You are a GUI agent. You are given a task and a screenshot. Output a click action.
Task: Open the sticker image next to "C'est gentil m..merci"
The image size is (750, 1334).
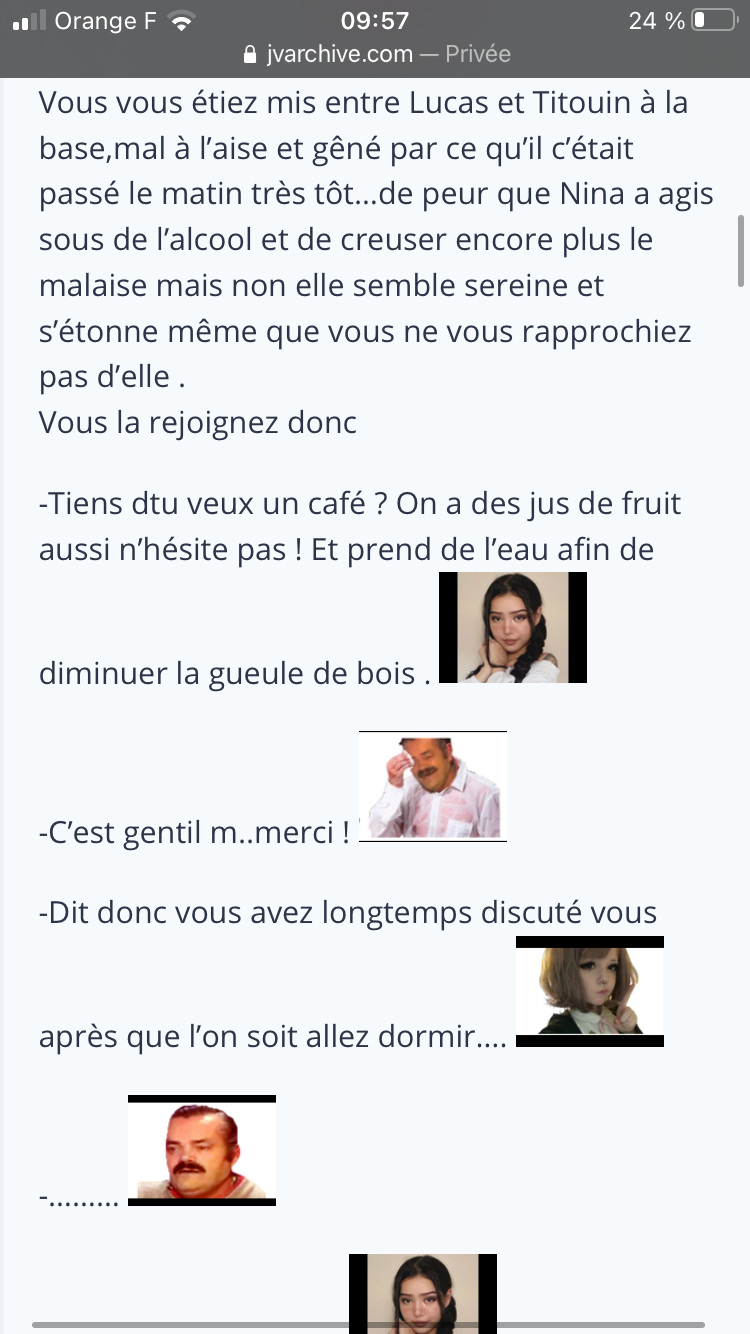pyautogui.click(x=433, y=787)
